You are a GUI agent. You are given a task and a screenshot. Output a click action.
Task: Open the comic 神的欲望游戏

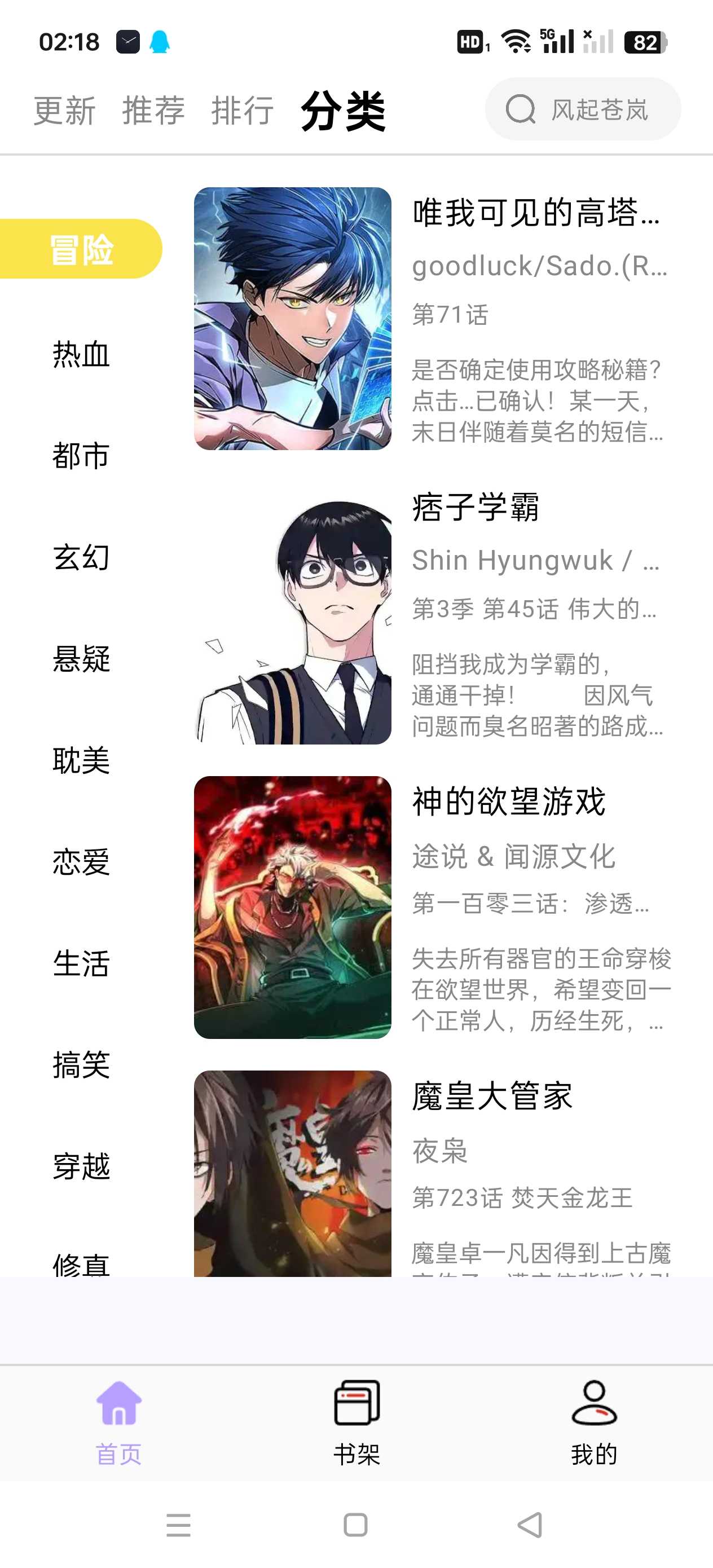432,907
